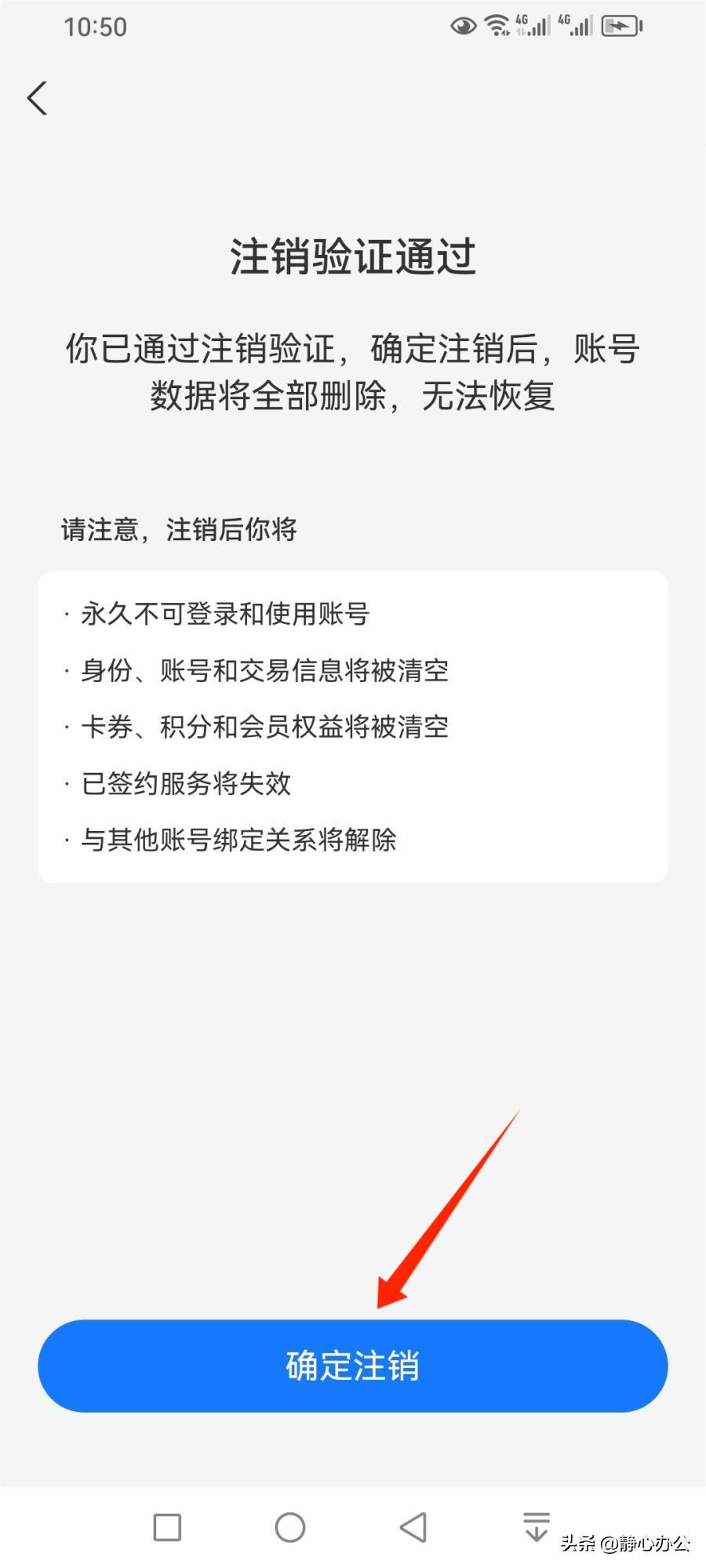Screen dimensions: 706x1568
Task: Confirm account cancellation with 确定注销
Action: pyautogui.click(x=353, y=1365)
